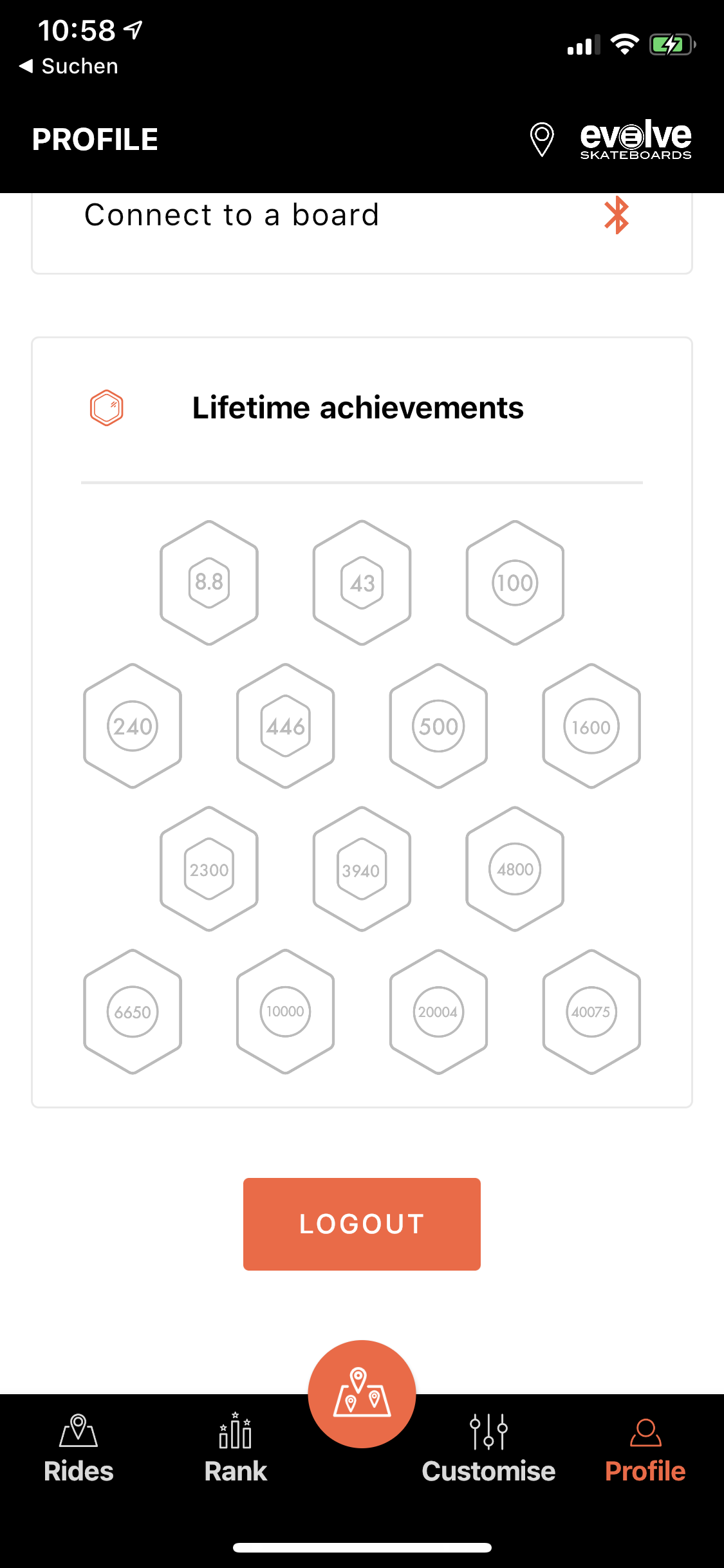The image size is (724, 1568).
Task: Tap the 40075 achievement badge
Action: (591, 1012)
